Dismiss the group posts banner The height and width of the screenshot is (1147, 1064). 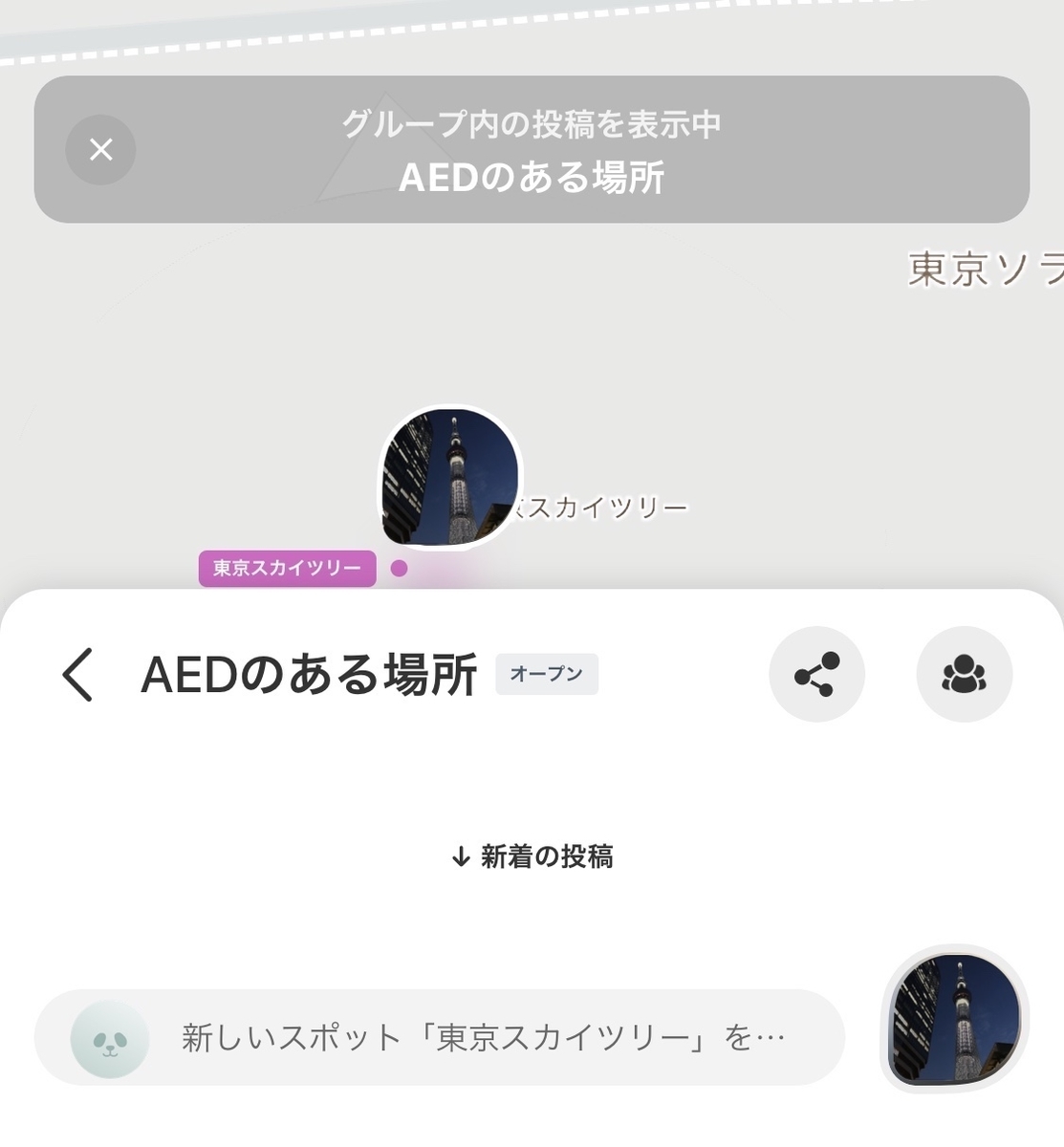coord(100,150)
